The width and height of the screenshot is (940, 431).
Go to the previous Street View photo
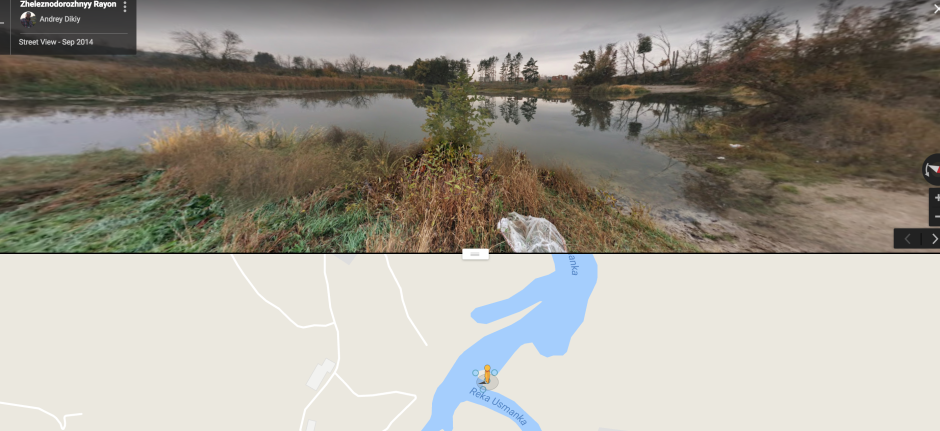[907, 239]
